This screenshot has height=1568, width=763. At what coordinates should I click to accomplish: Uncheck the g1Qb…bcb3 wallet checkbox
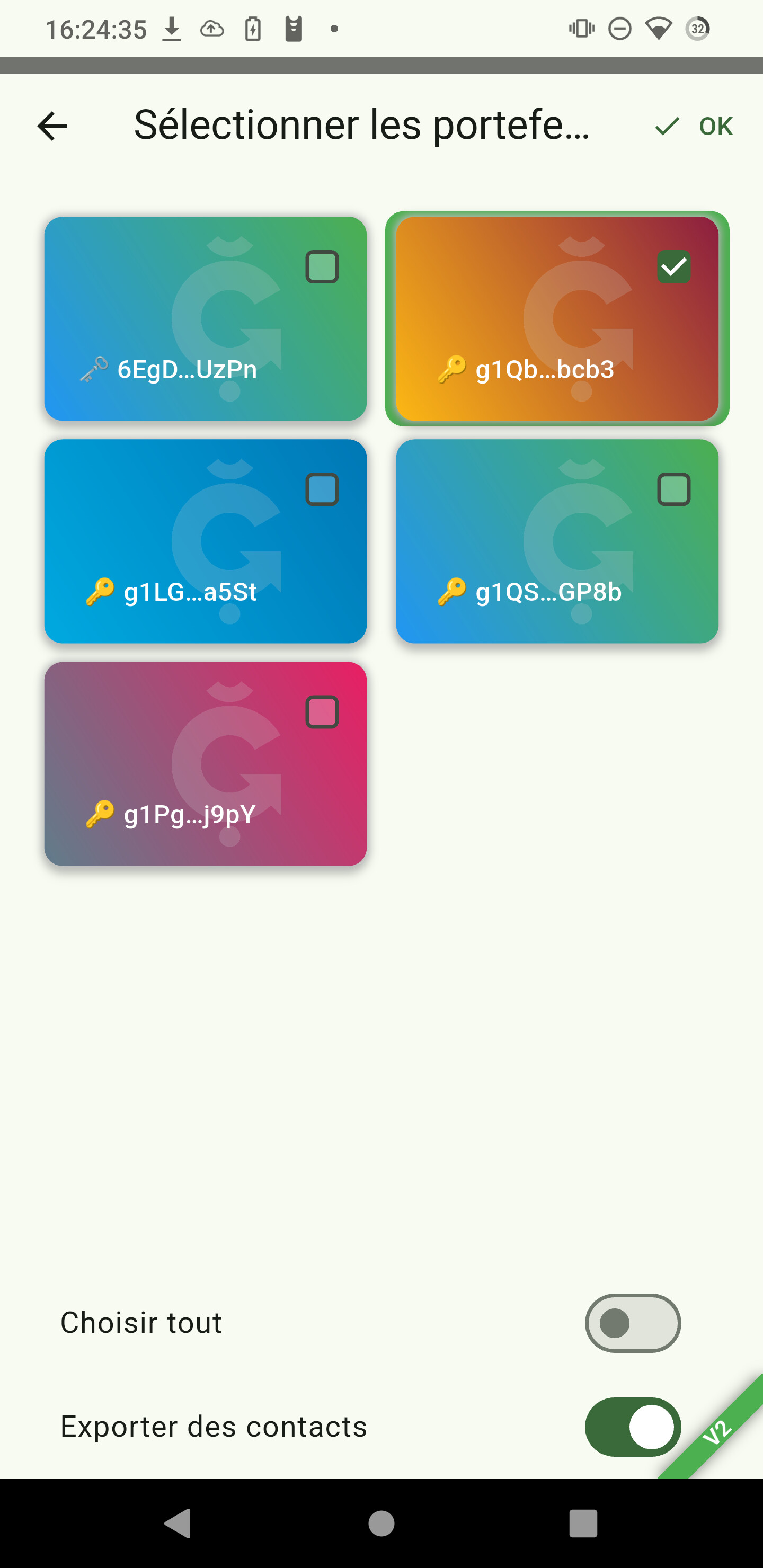[x=673, y=266]
